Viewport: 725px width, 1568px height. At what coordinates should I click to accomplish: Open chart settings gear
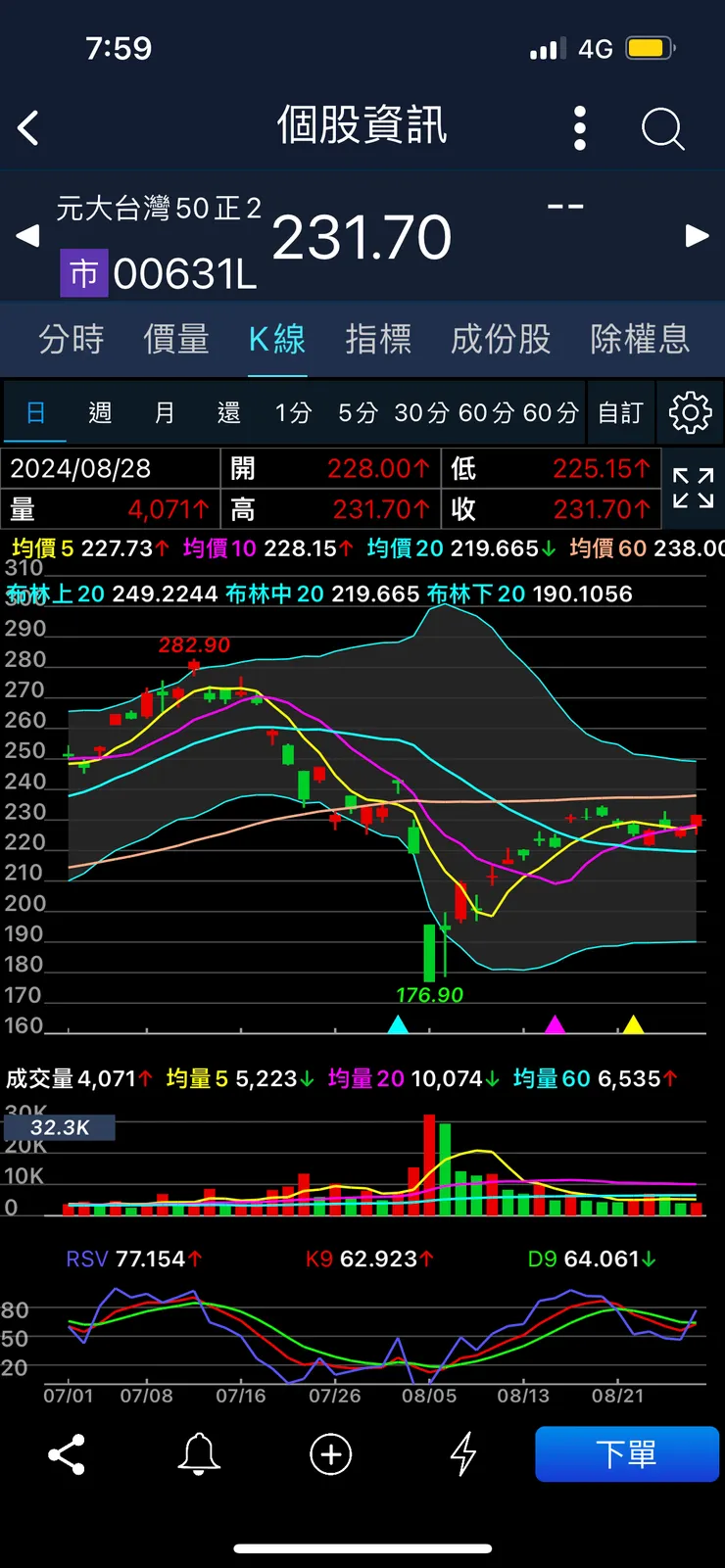point(690,412)
